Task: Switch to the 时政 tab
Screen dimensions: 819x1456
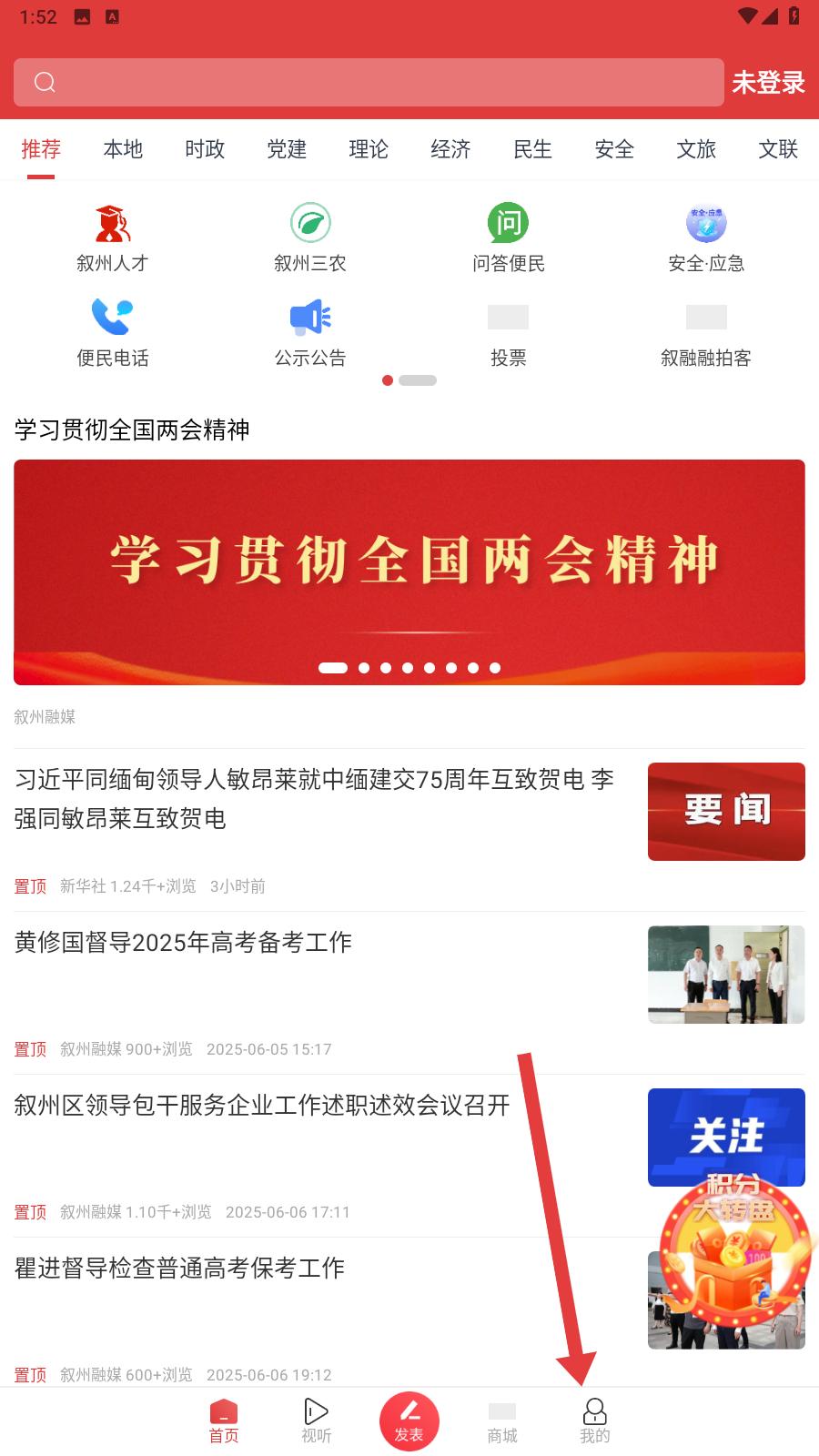Action: click(205, 149)
